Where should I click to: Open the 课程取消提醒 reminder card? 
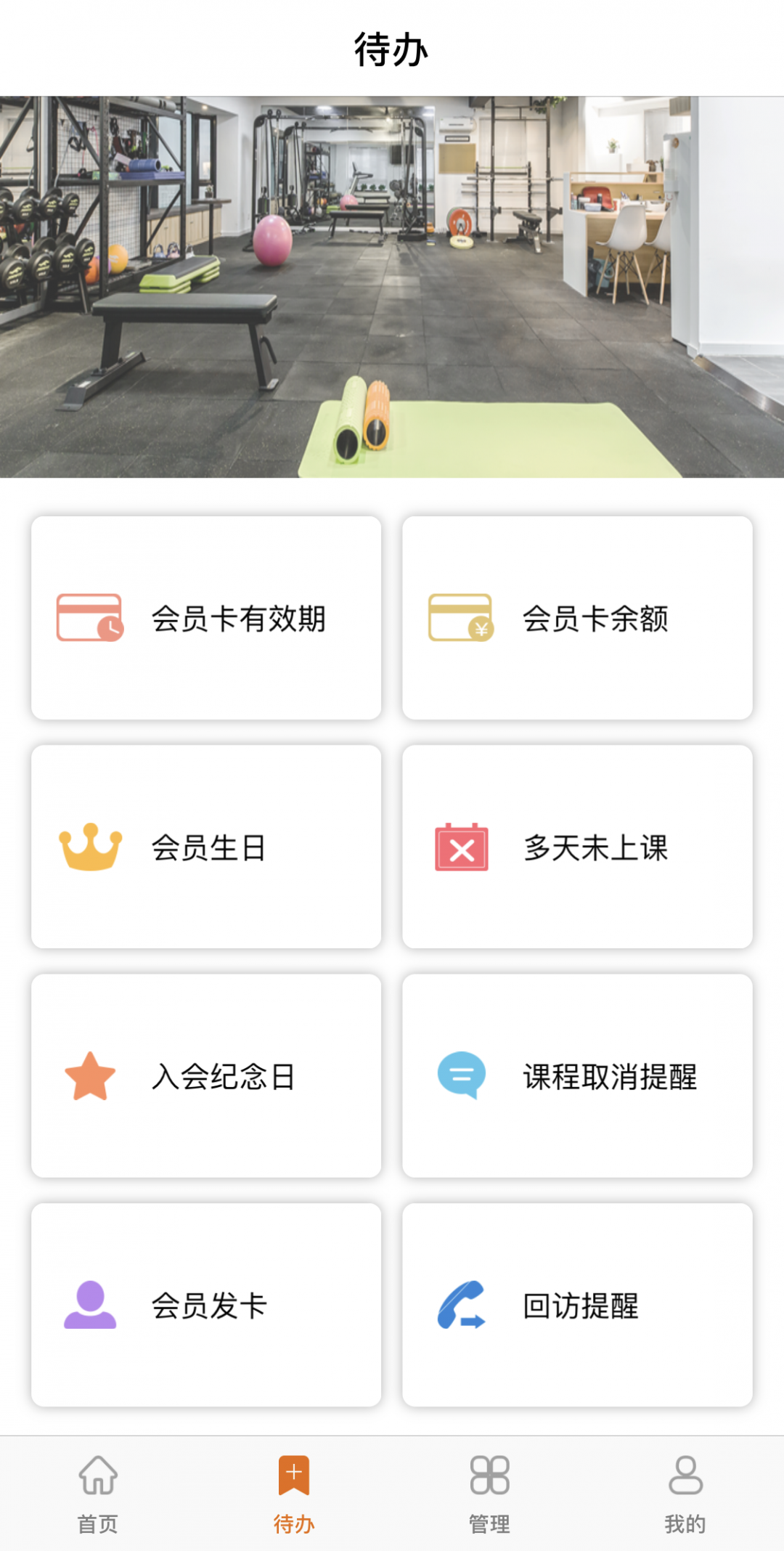(577, 1077)
